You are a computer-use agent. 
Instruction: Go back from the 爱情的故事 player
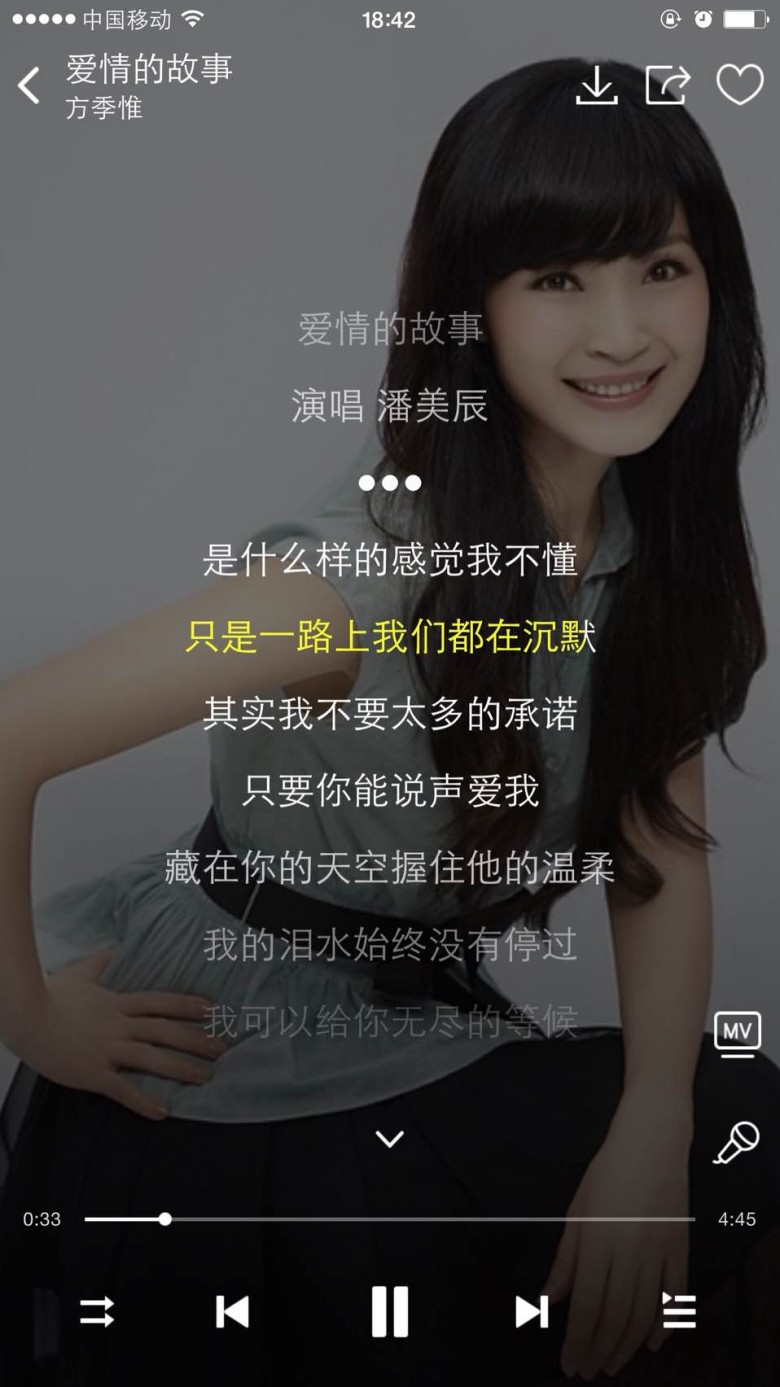30,86
